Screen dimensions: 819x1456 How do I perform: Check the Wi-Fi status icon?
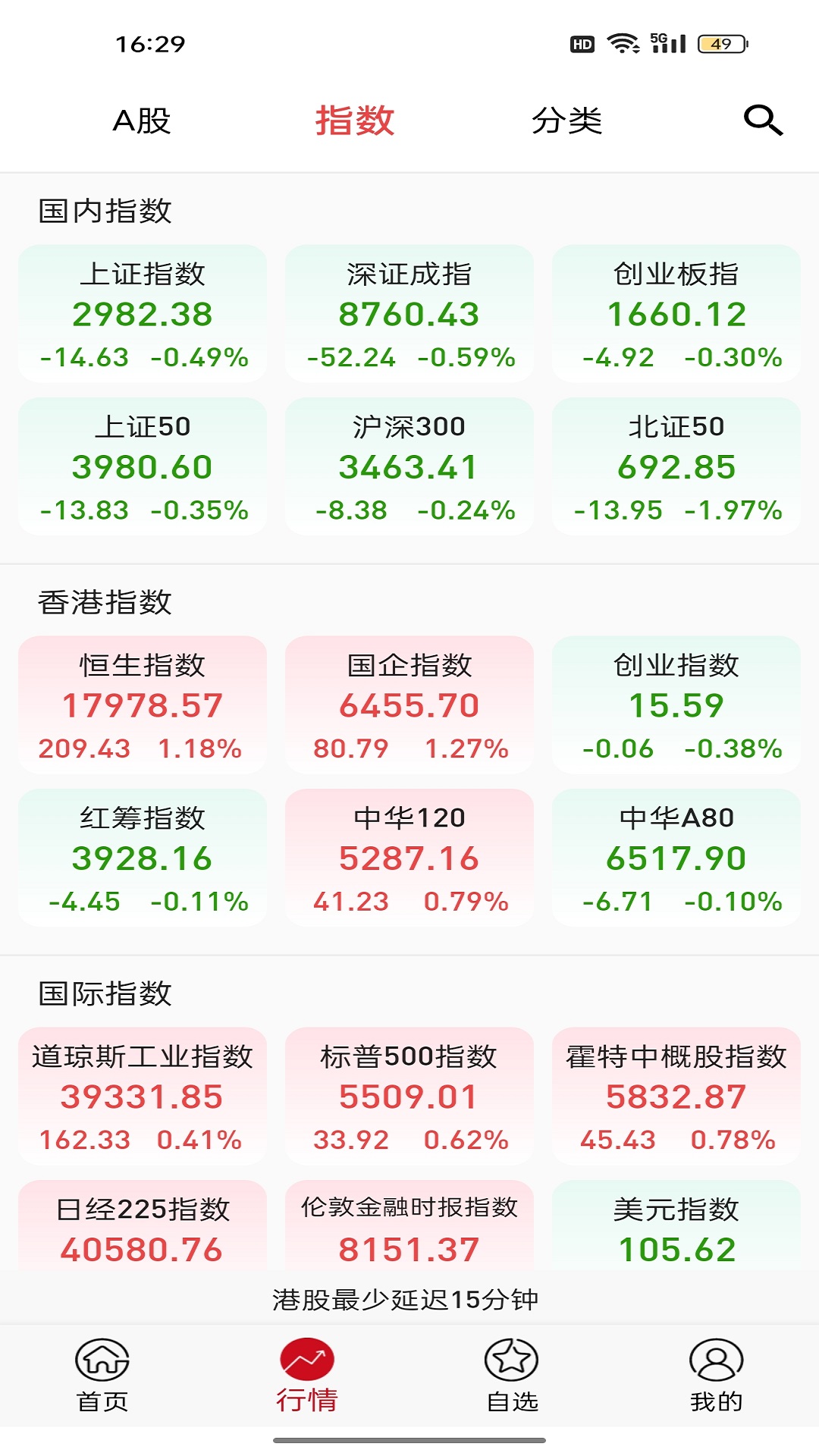(x=622, y=44)
